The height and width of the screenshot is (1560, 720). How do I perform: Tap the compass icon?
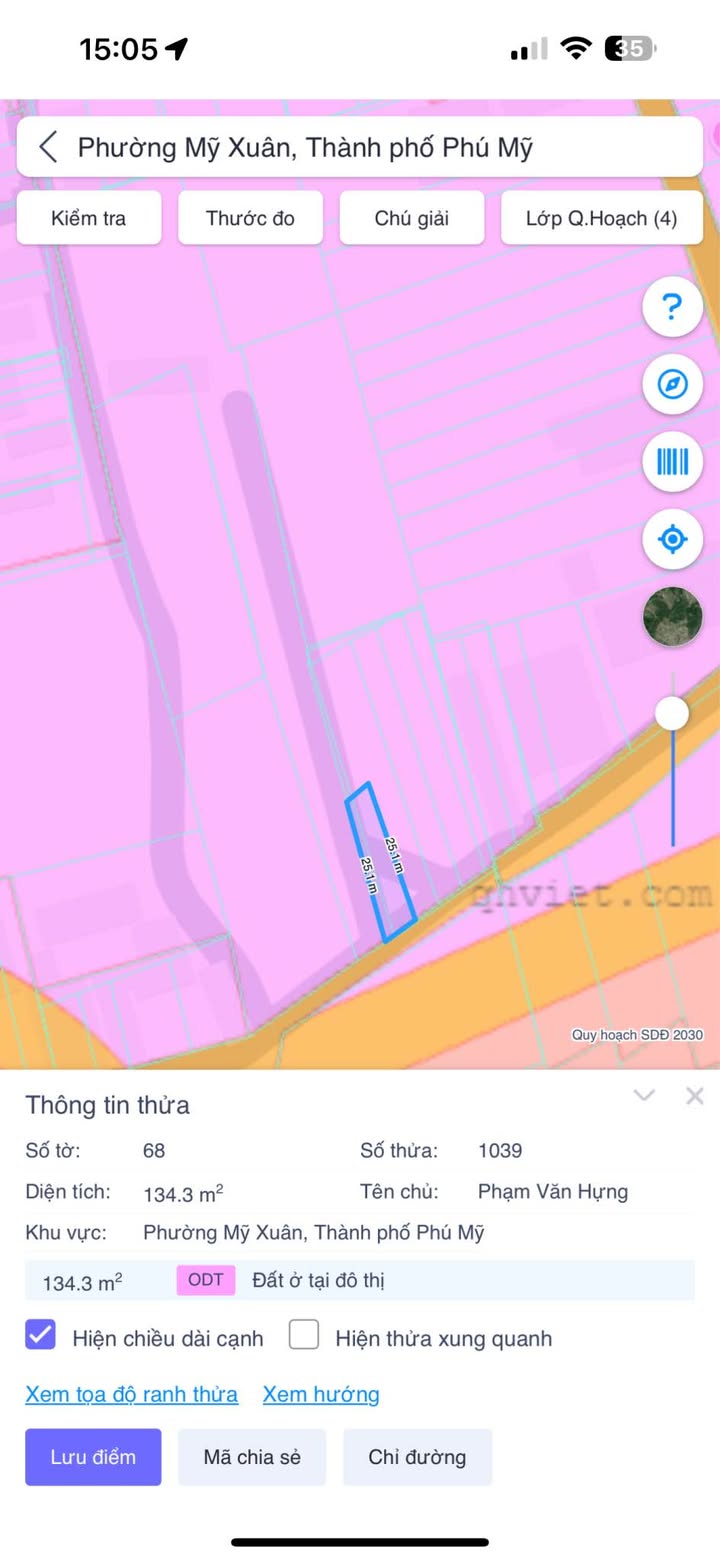[672, 384]
